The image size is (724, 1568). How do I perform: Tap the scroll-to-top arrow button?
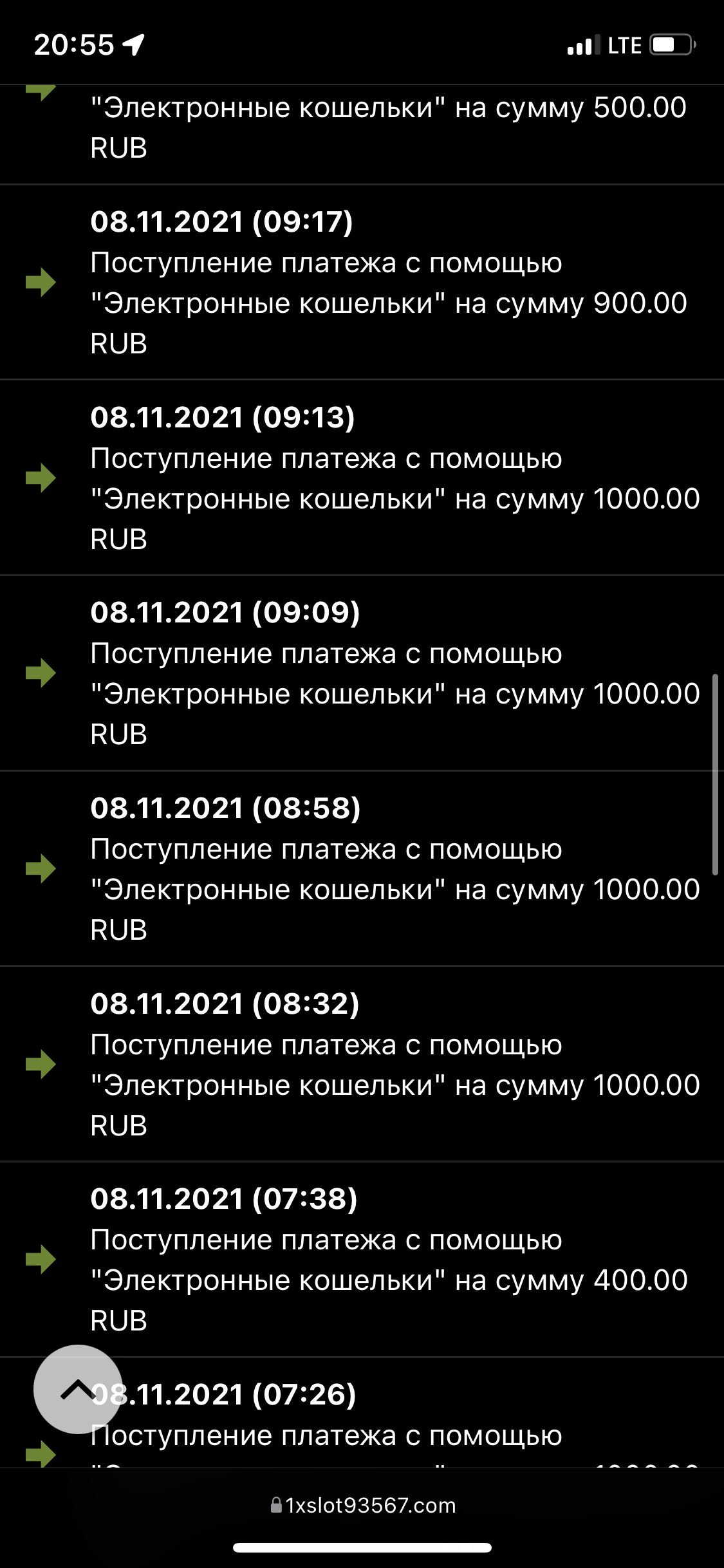pos(78,1390)
